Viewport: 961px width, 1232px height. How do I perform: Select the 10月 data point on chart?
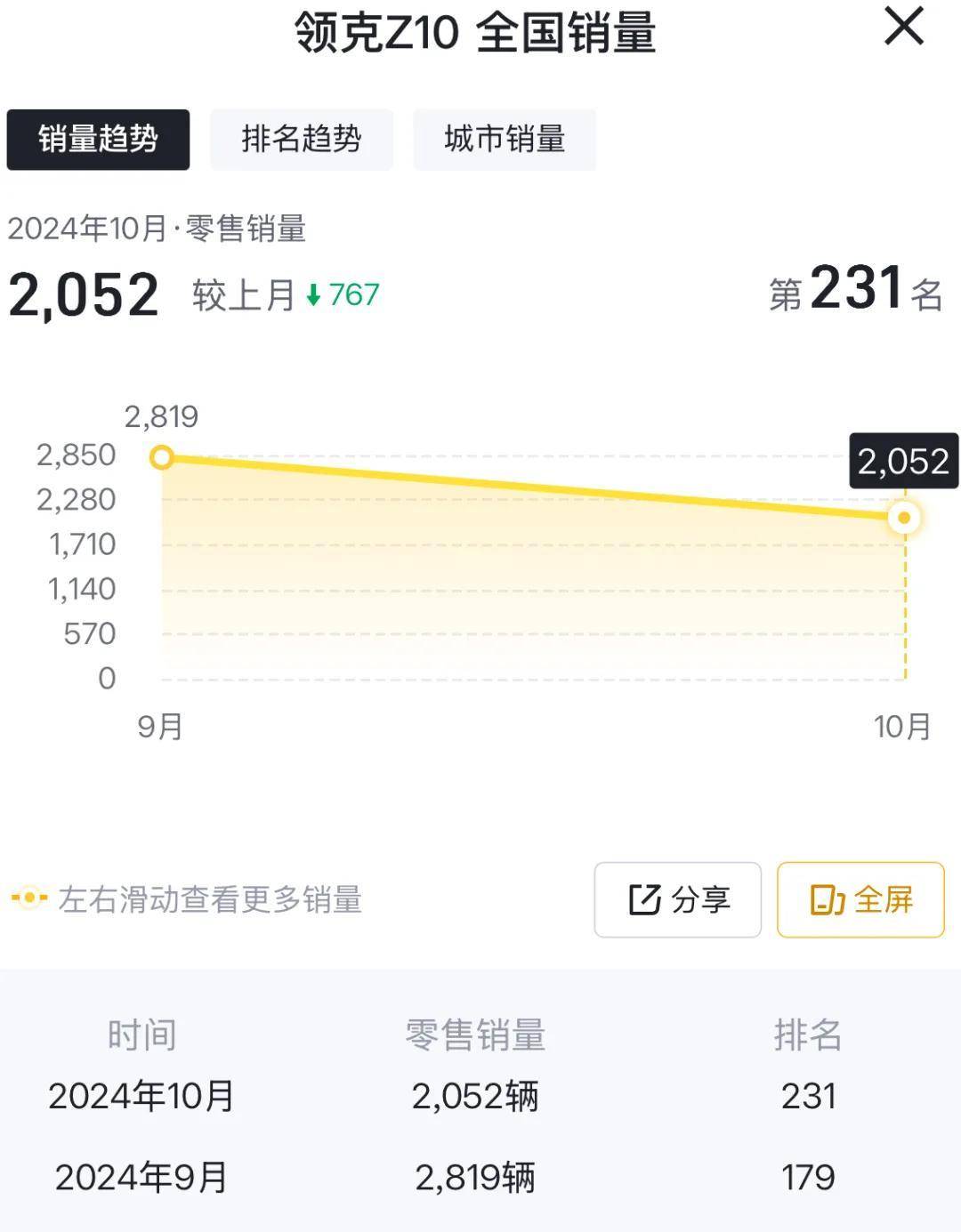904,518
